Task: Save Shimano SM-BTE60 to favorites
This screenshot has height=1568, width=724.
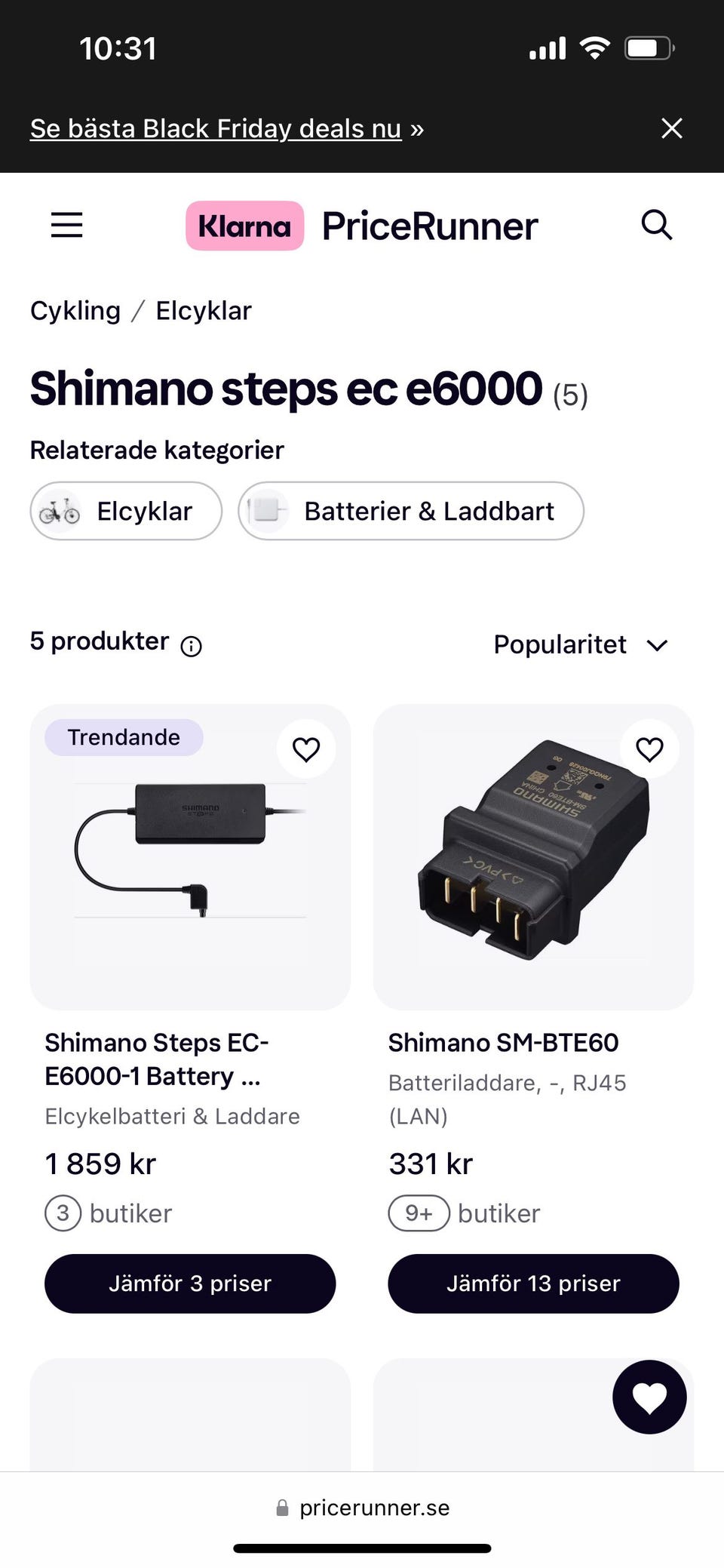Action: [649, 749]
